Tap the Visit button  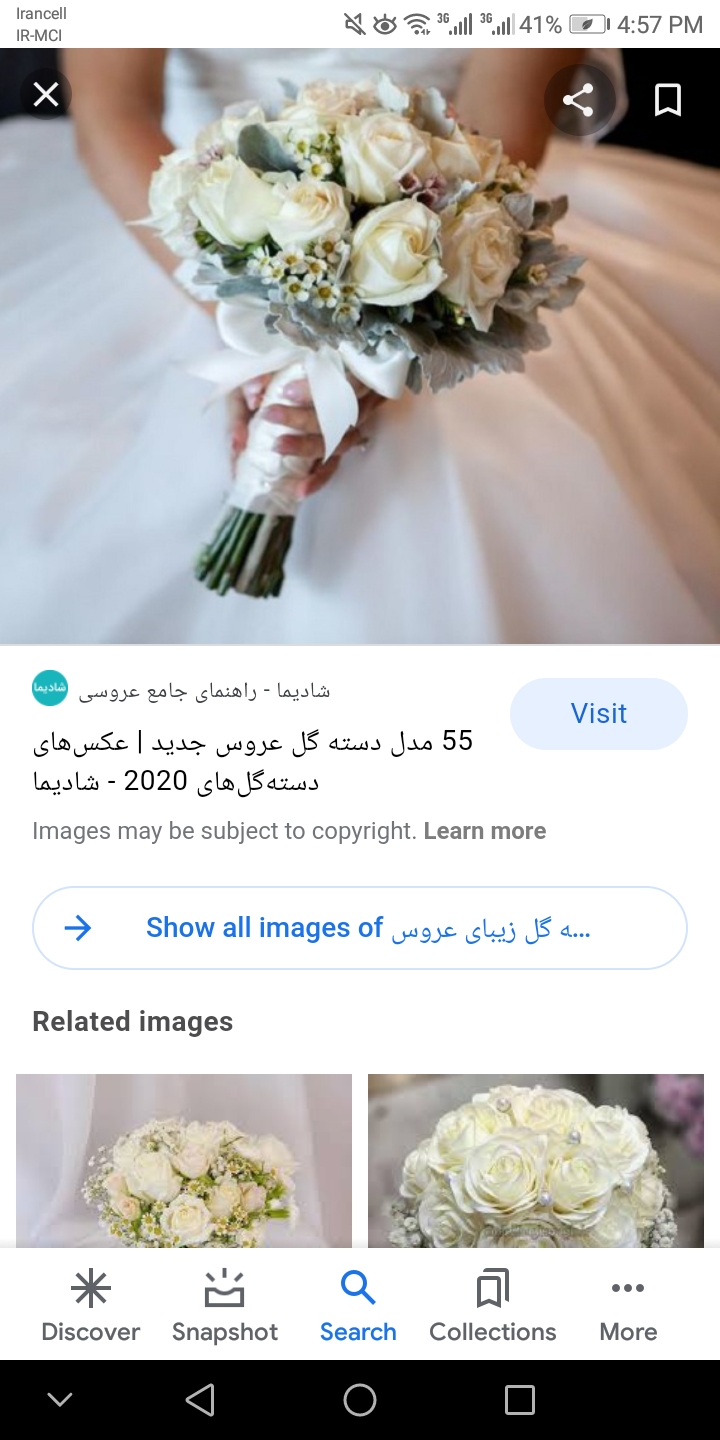pos(598,713)
